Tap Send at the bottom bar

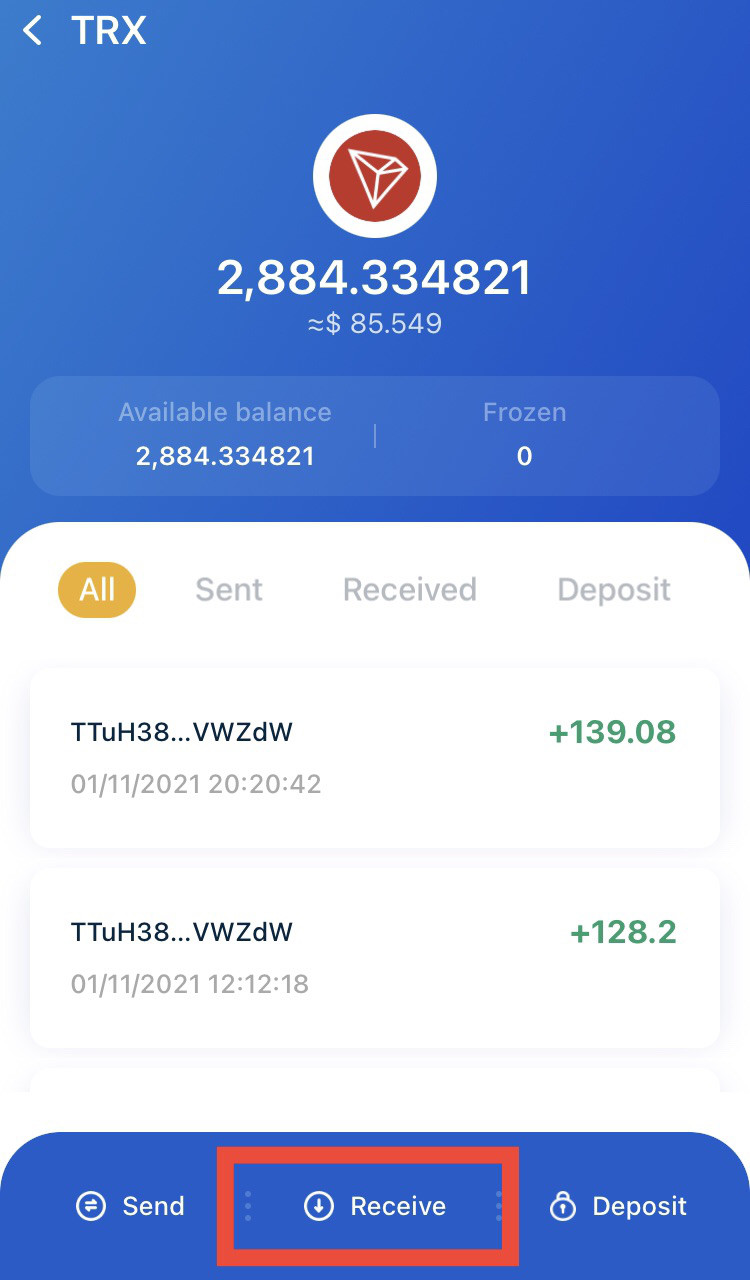pyautogui.click(x=130, y=1206)
